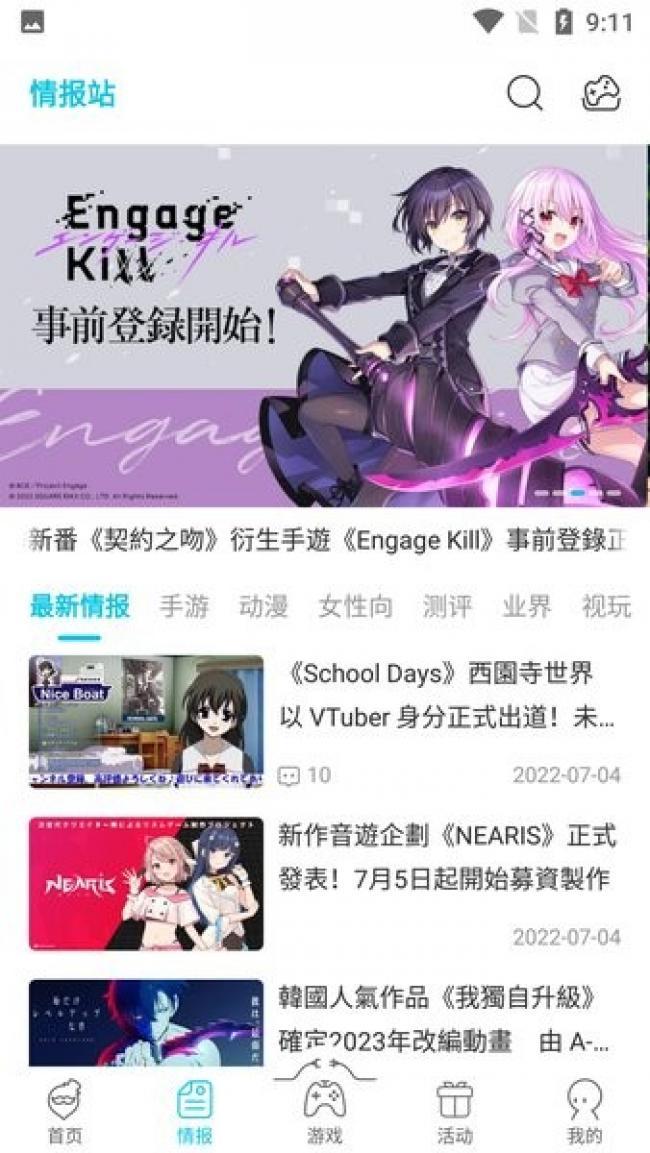Open the gamepad icon in top bar
The height and width of the screenshot is (1153, 650).
(601, 94)
